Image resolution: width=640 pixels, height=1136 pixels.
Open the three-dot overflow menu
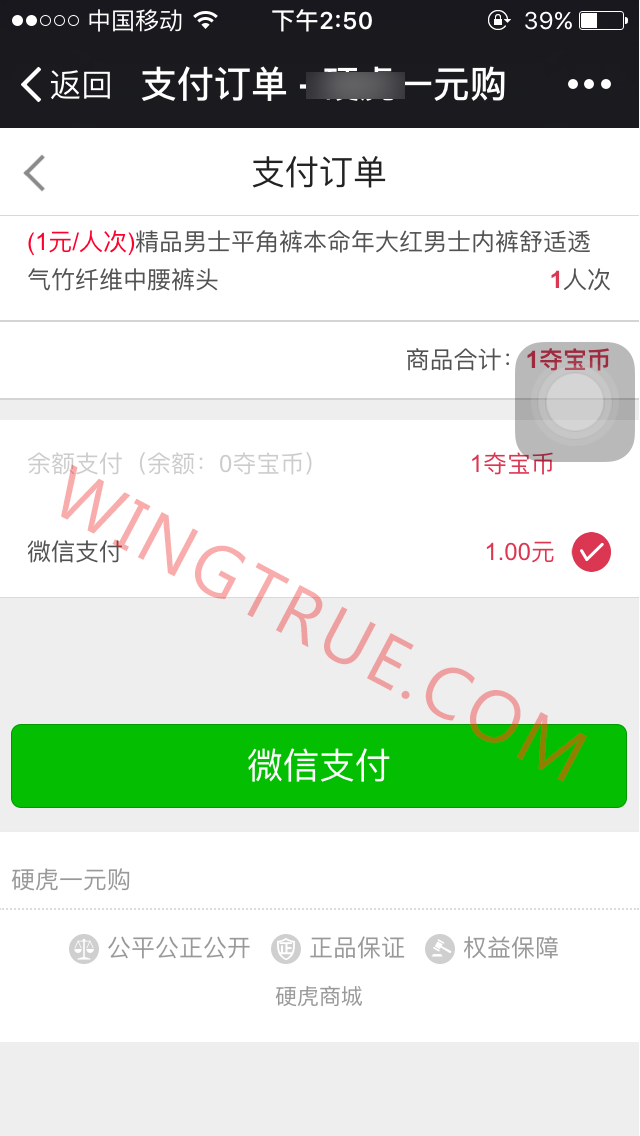[x=589, y=85]
